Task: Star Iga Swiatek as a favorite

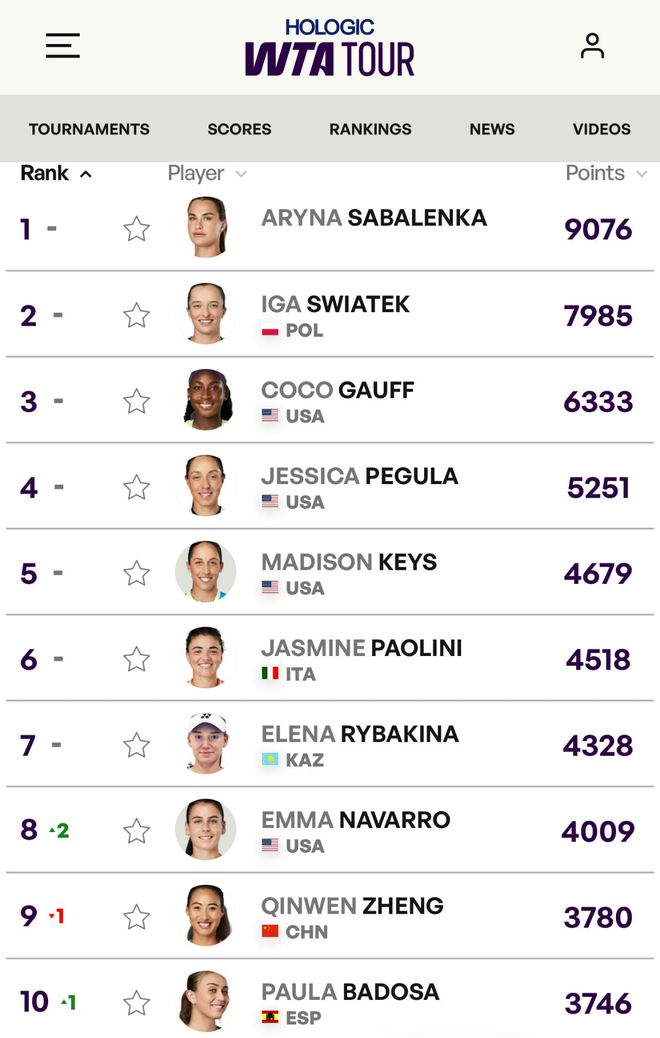Action: (137, 316)
